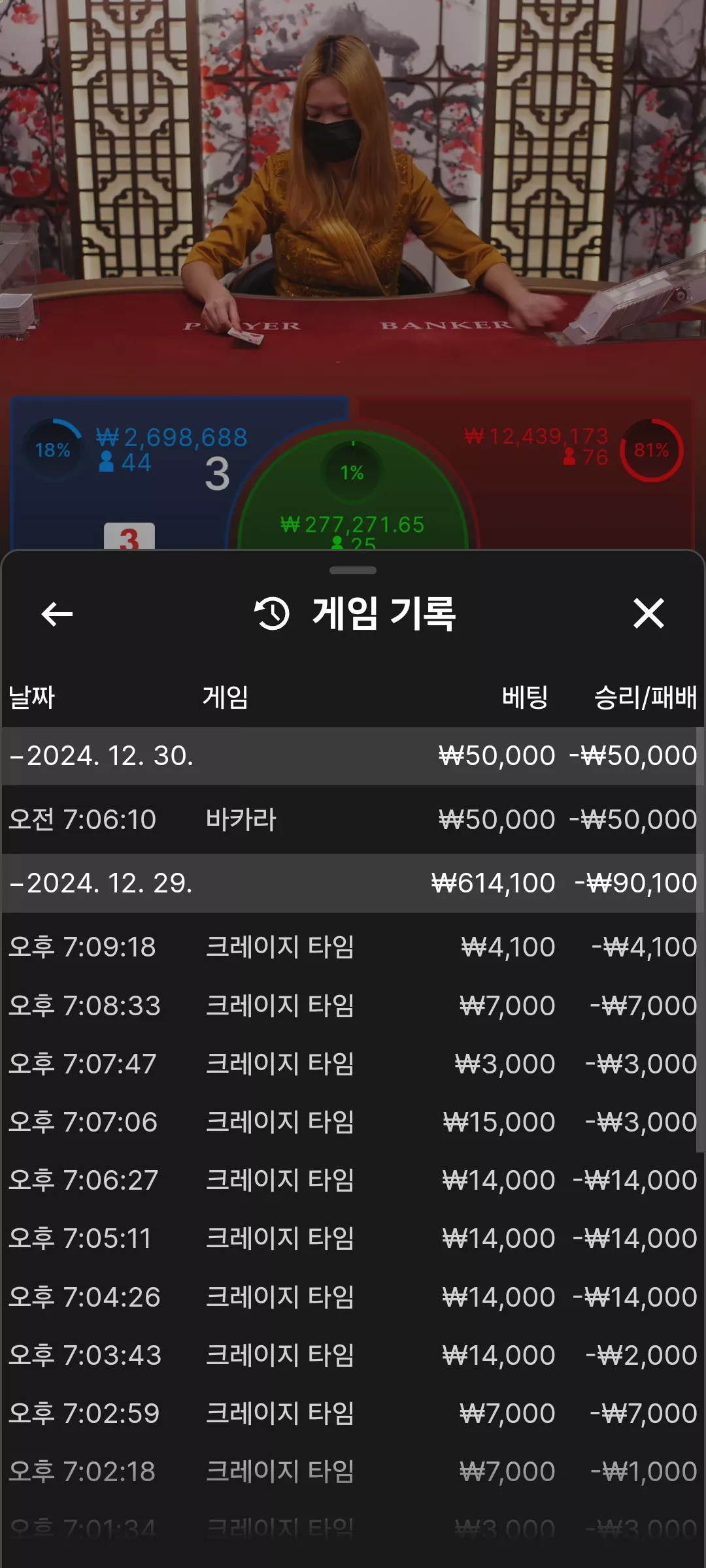Close the 게임 기록 panel
The image size is (706, 1568).
[648, 613]
